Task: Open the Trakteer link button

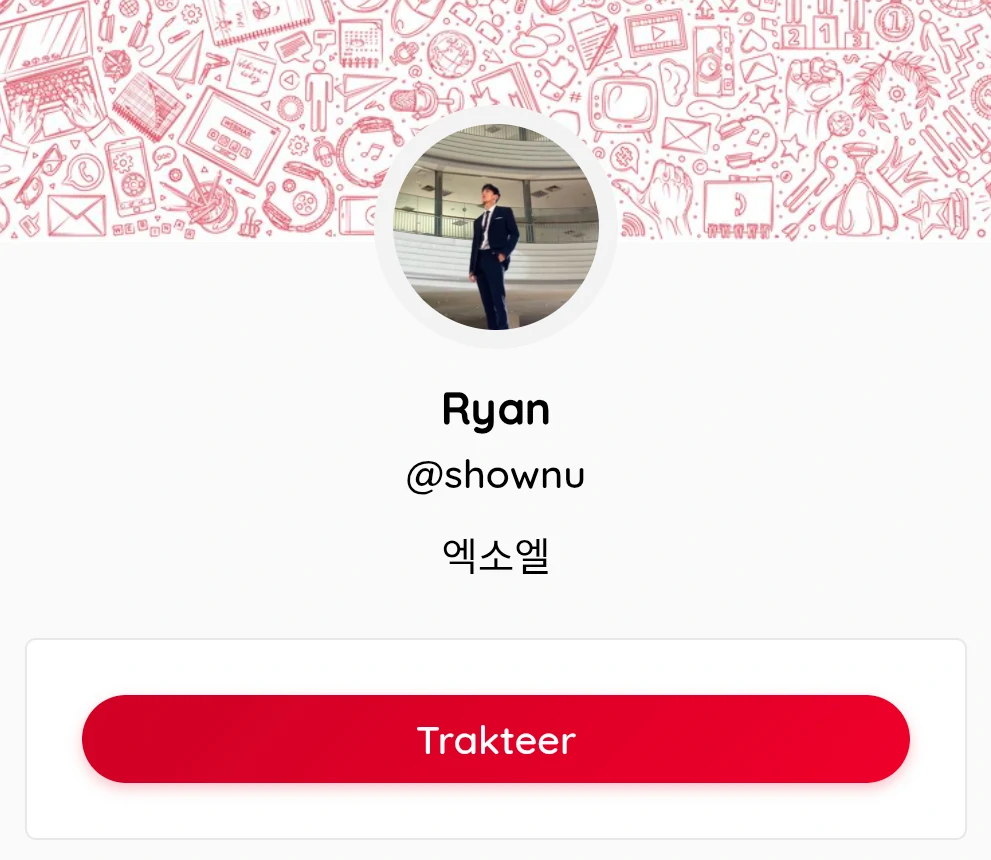Action: (495, 739)
